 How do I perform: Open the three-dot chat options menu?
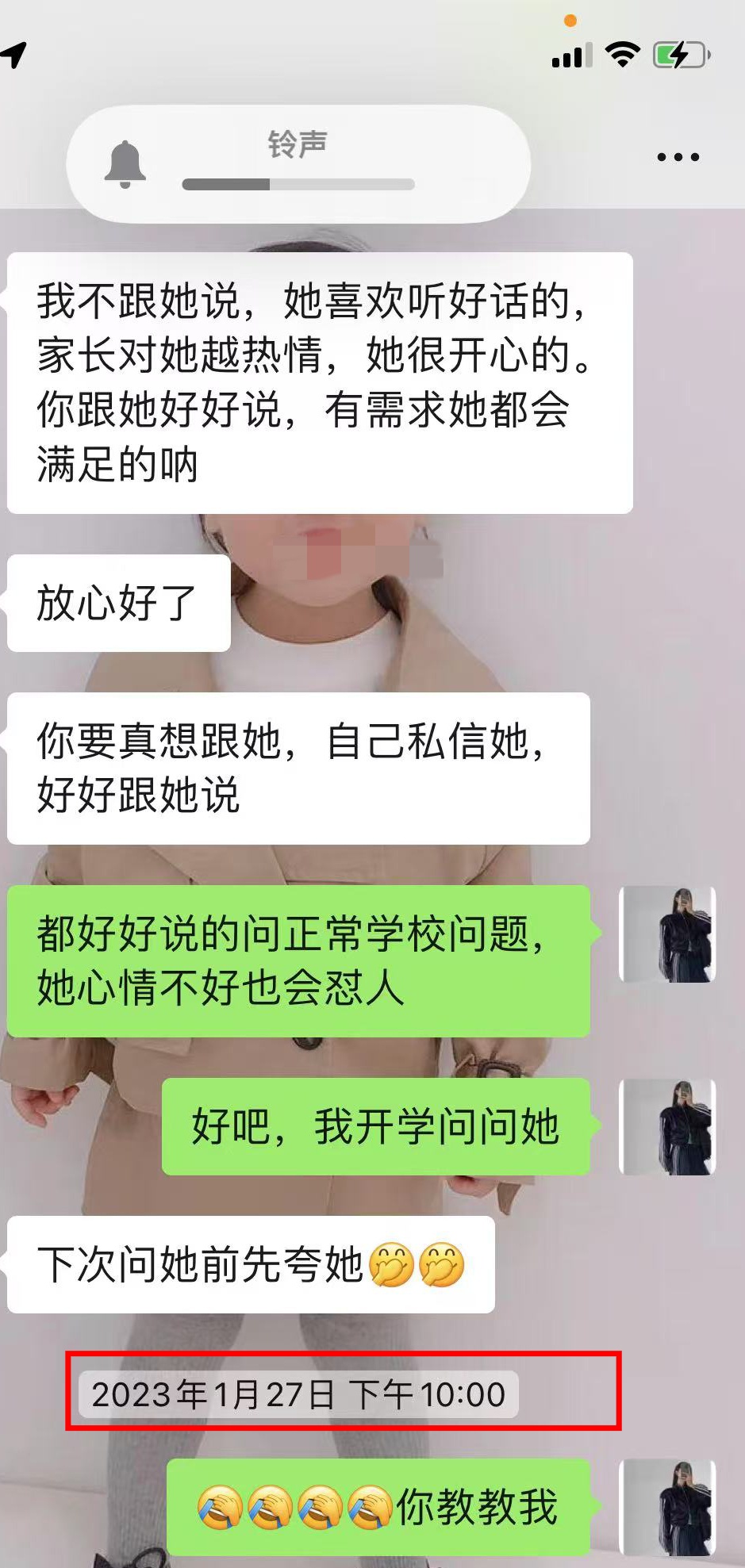678,157
